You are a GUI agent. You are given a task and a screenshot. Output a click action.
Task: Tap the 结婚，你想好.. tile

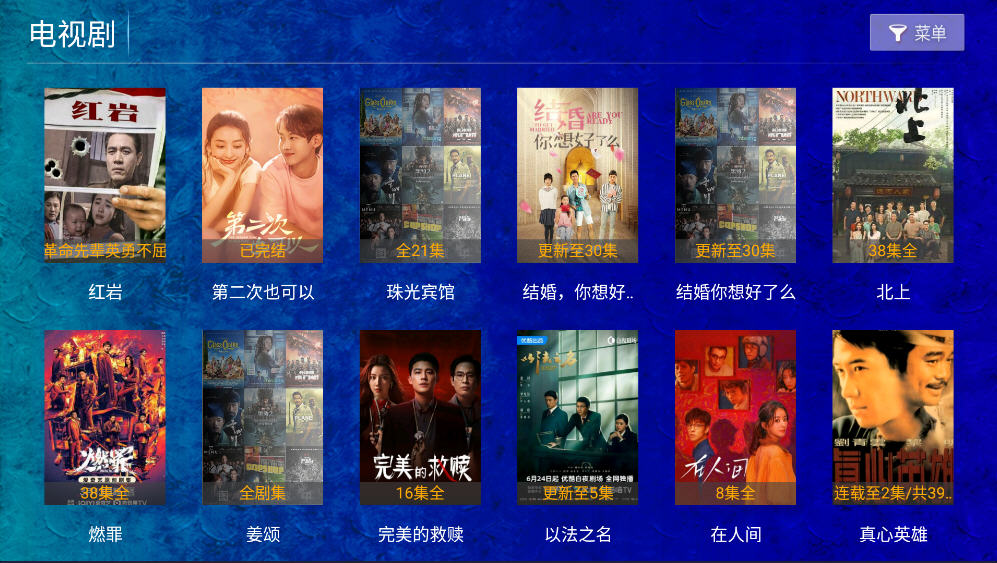point(578,176)
